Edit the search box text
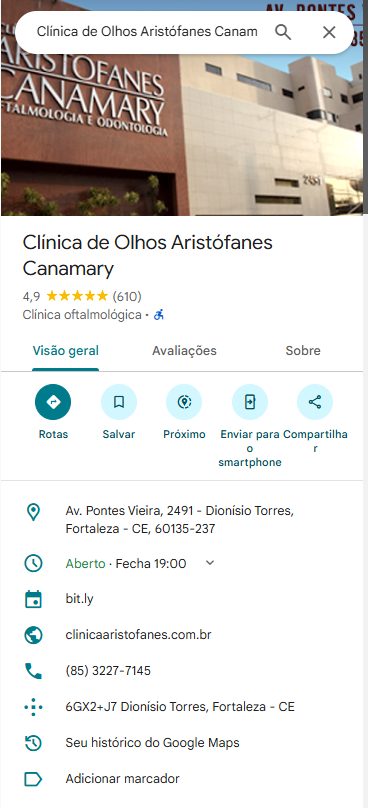This screenshot has height=808, width=368. tap(147, 32)
